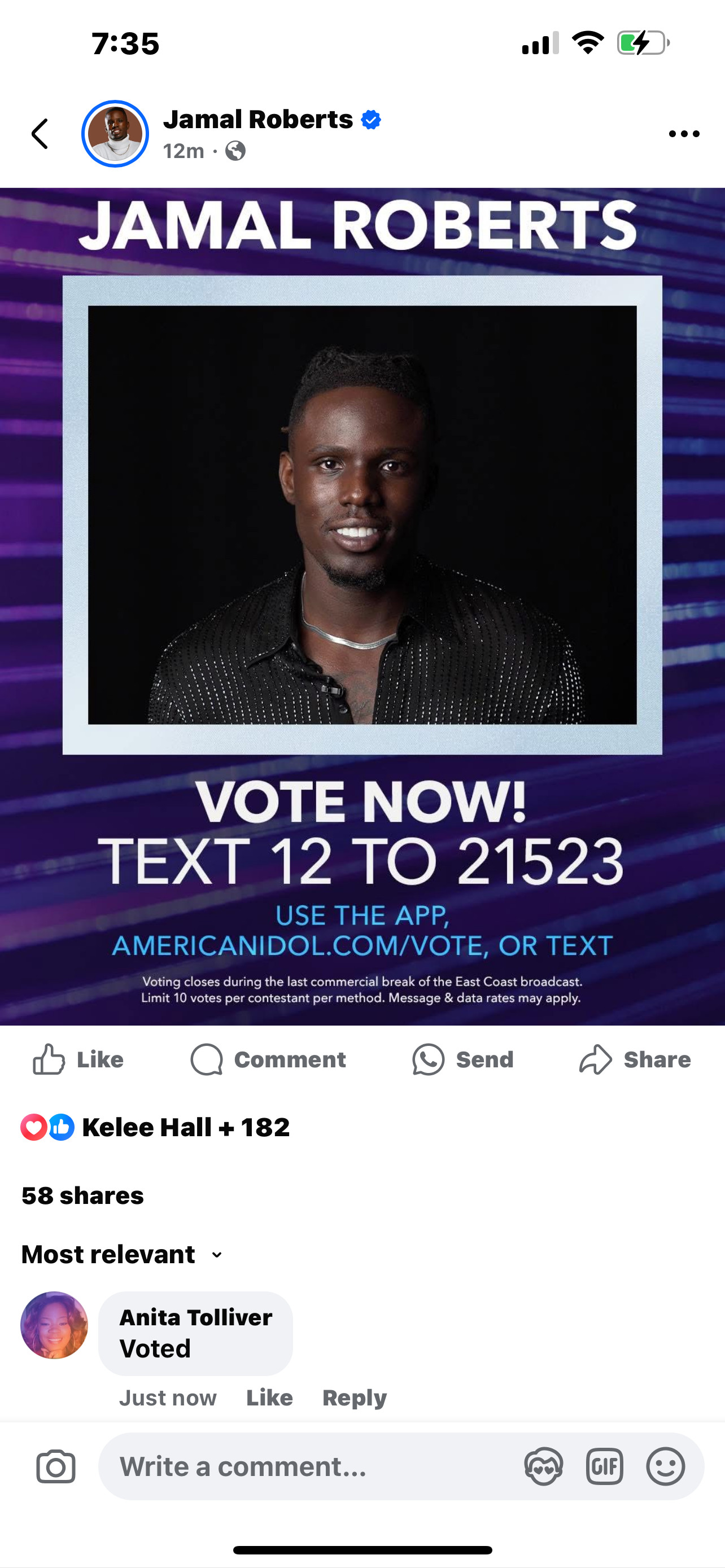Viewport: 725px width, 1568px height.
Task: Tap Comment under the post
Action: pyautogui.click(x=268, y=1060)
